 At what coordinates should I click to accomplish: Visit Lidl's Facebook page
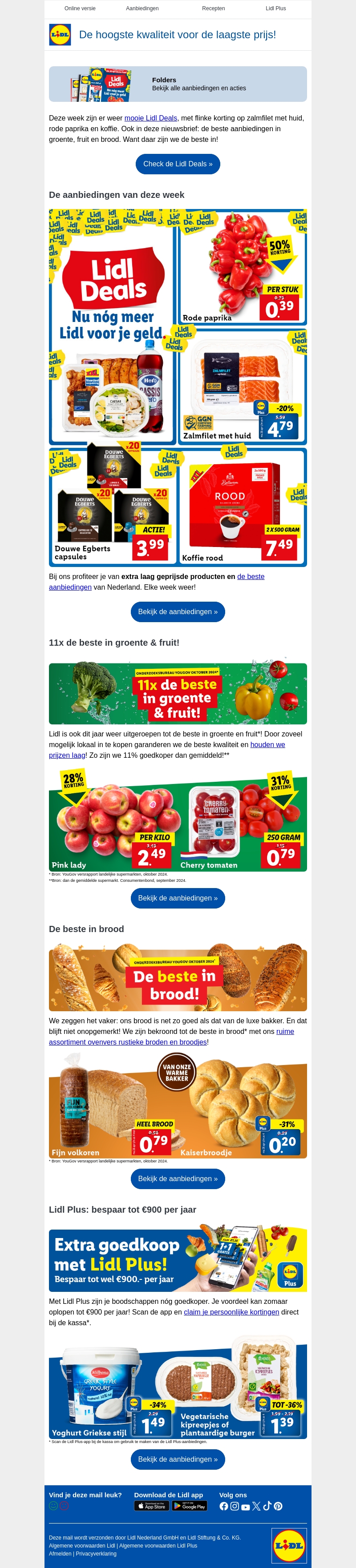224,1506
